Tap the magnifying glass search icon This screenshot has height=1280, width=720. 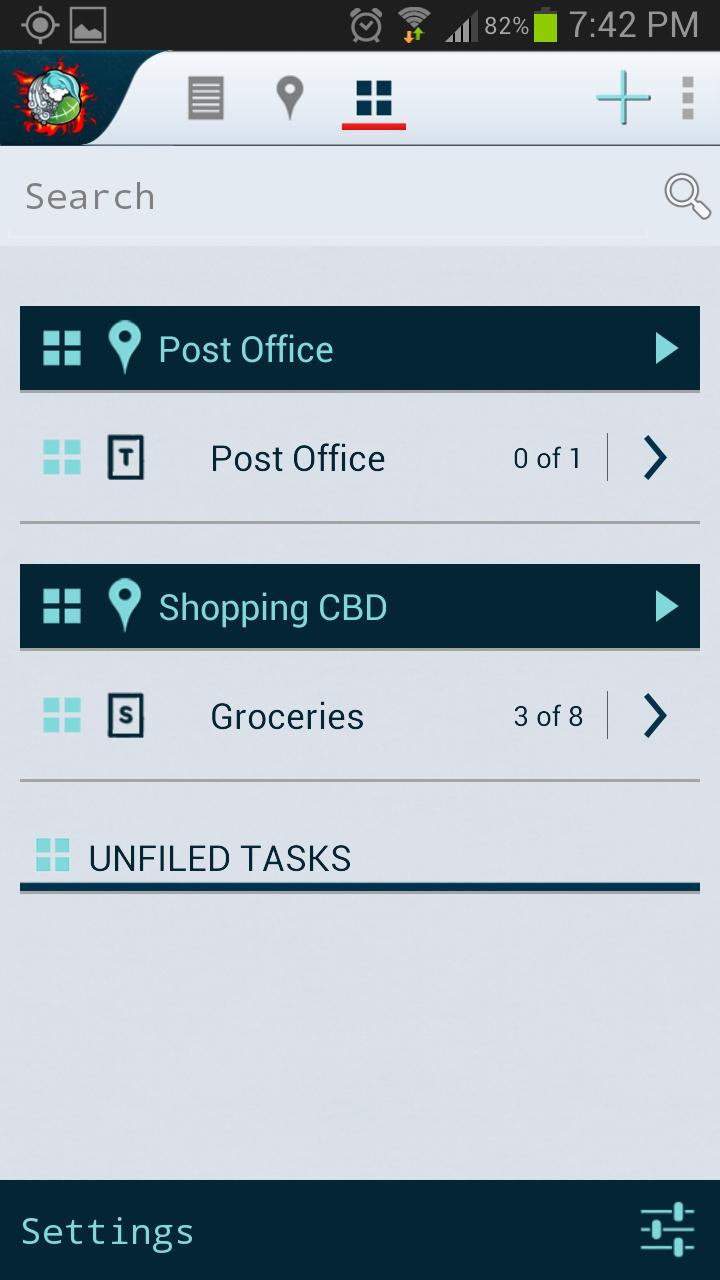[687, 196]
